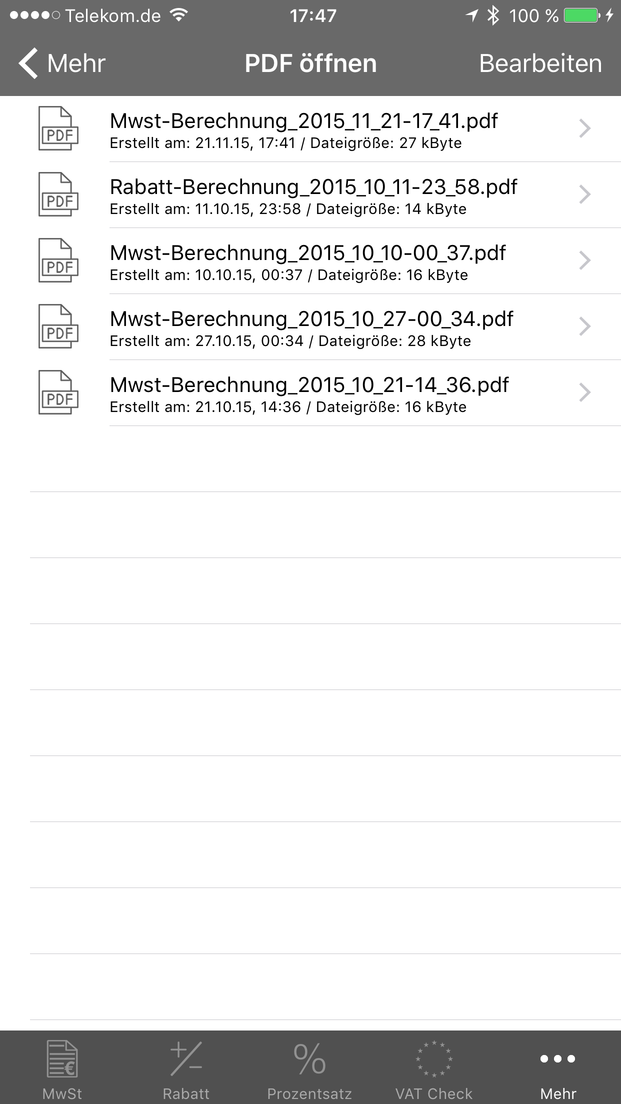
Task: Open Mwst-Berechnung_2015_10_10-00_37.pdf
Action: click(310, 261)
